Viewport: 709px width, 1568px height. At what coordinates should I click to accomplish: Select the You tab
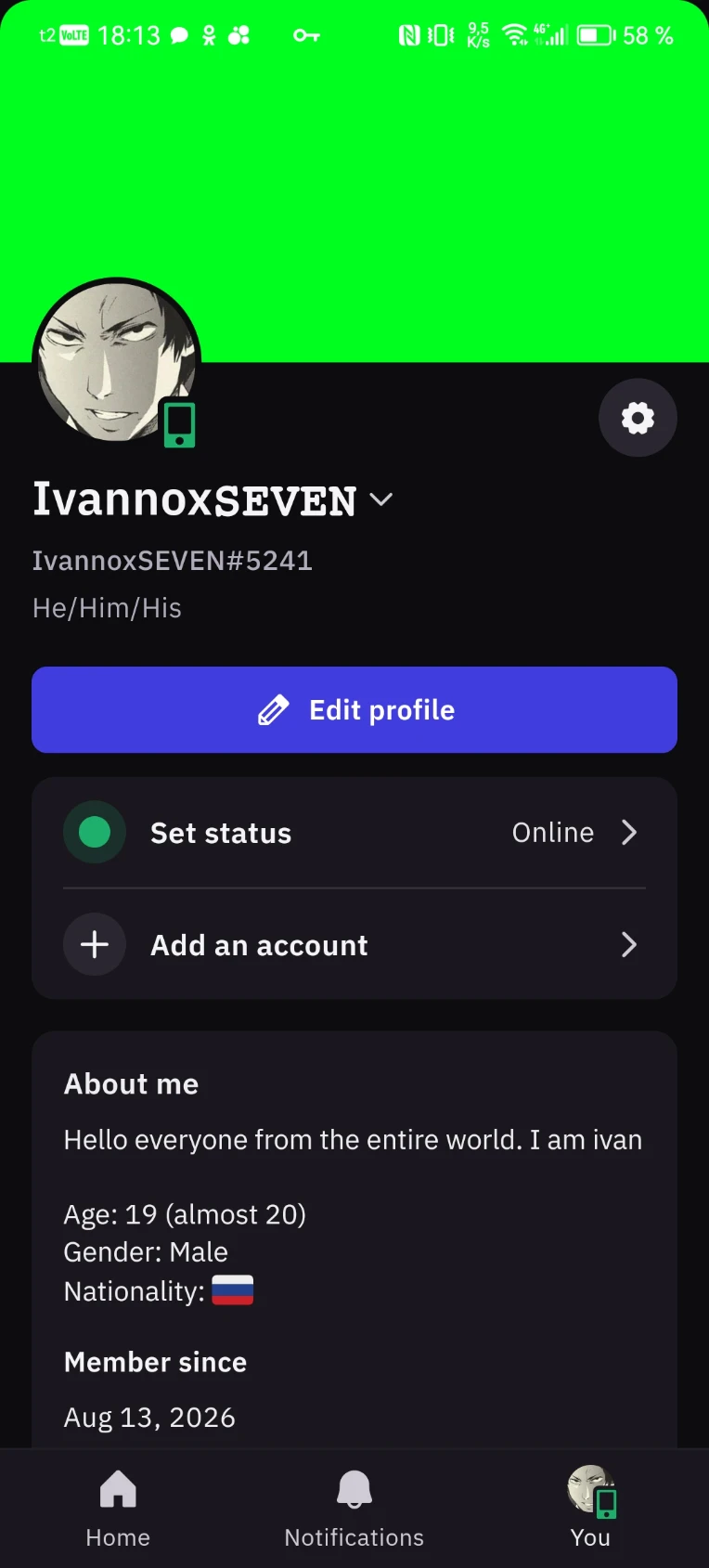[x=590, y=1509]
